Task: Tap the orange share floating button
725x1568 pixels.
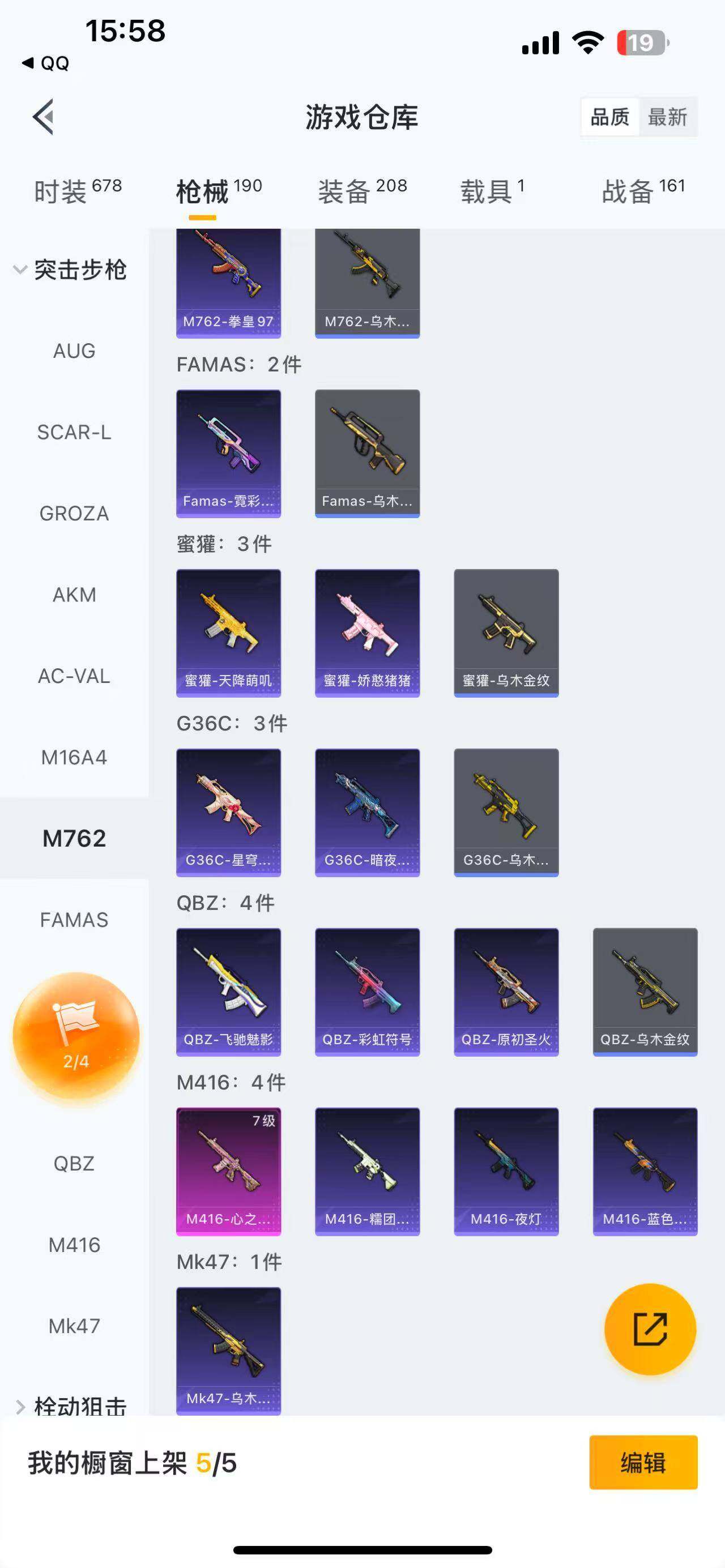Action: (x=650, y=1329)
